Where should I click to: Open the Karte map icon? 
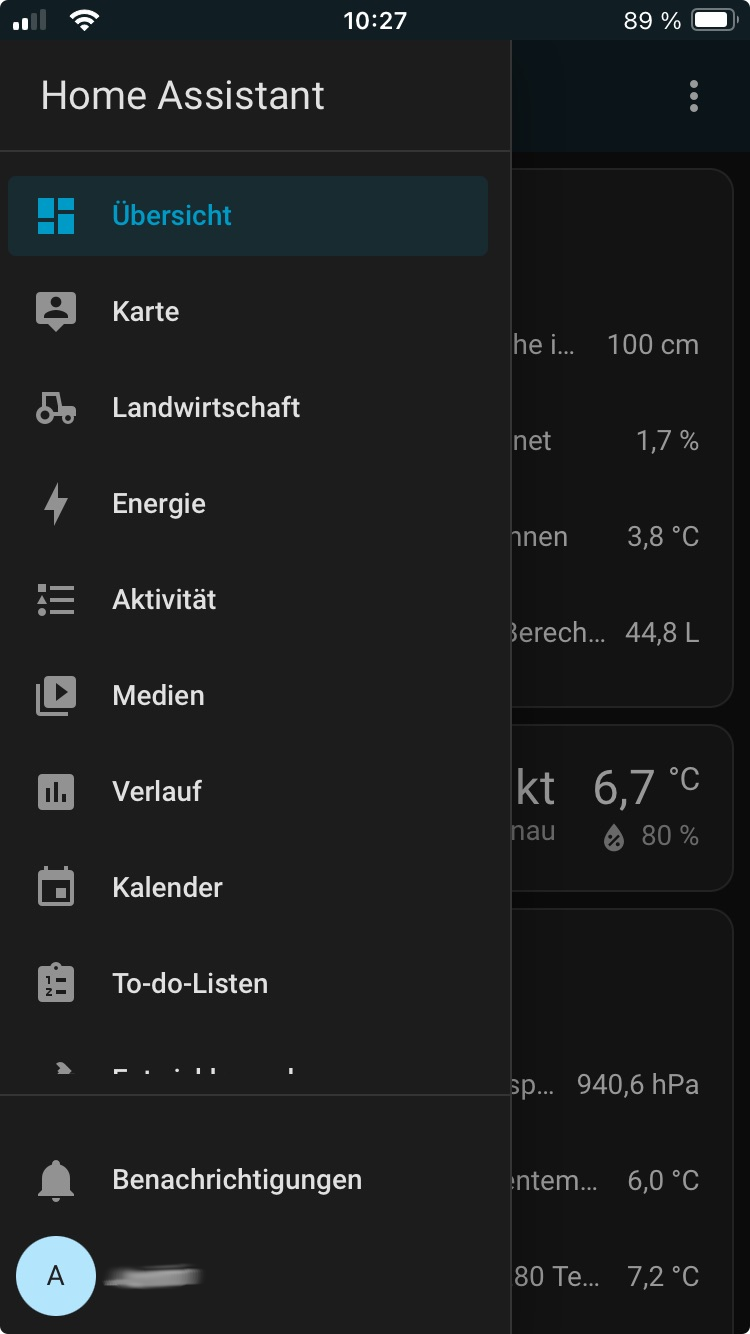[x=57, y=311]
